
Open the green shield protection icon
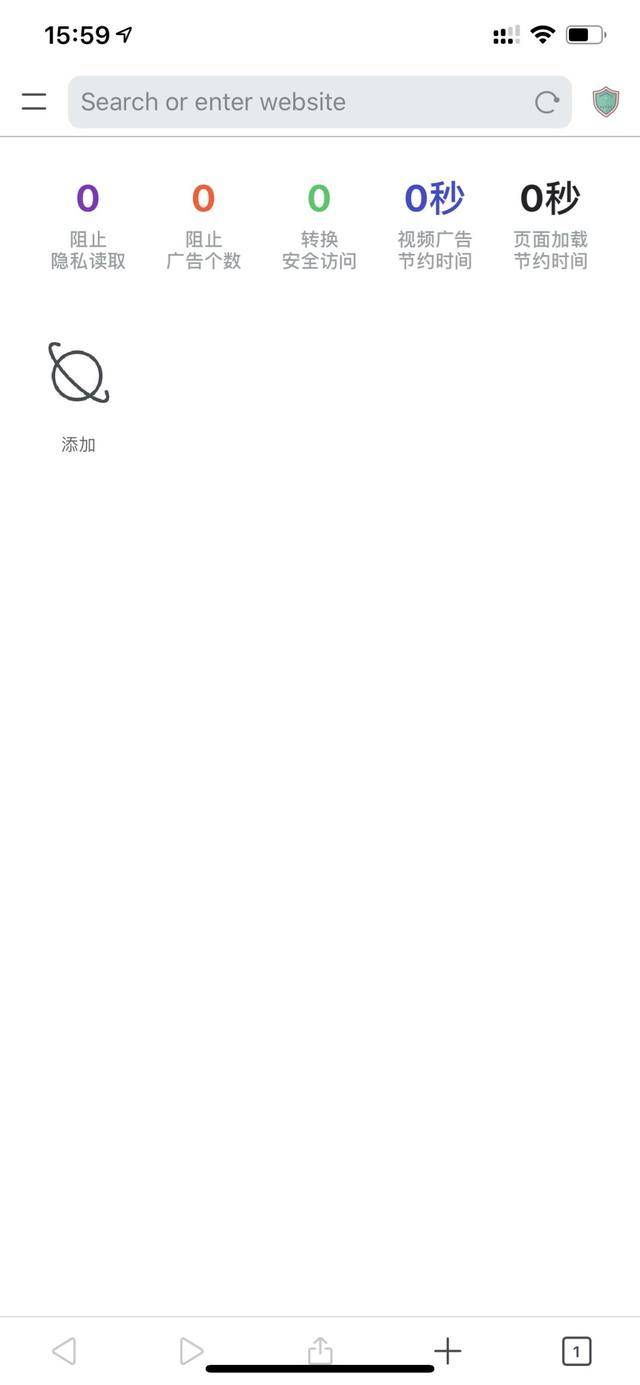[606, 102]
